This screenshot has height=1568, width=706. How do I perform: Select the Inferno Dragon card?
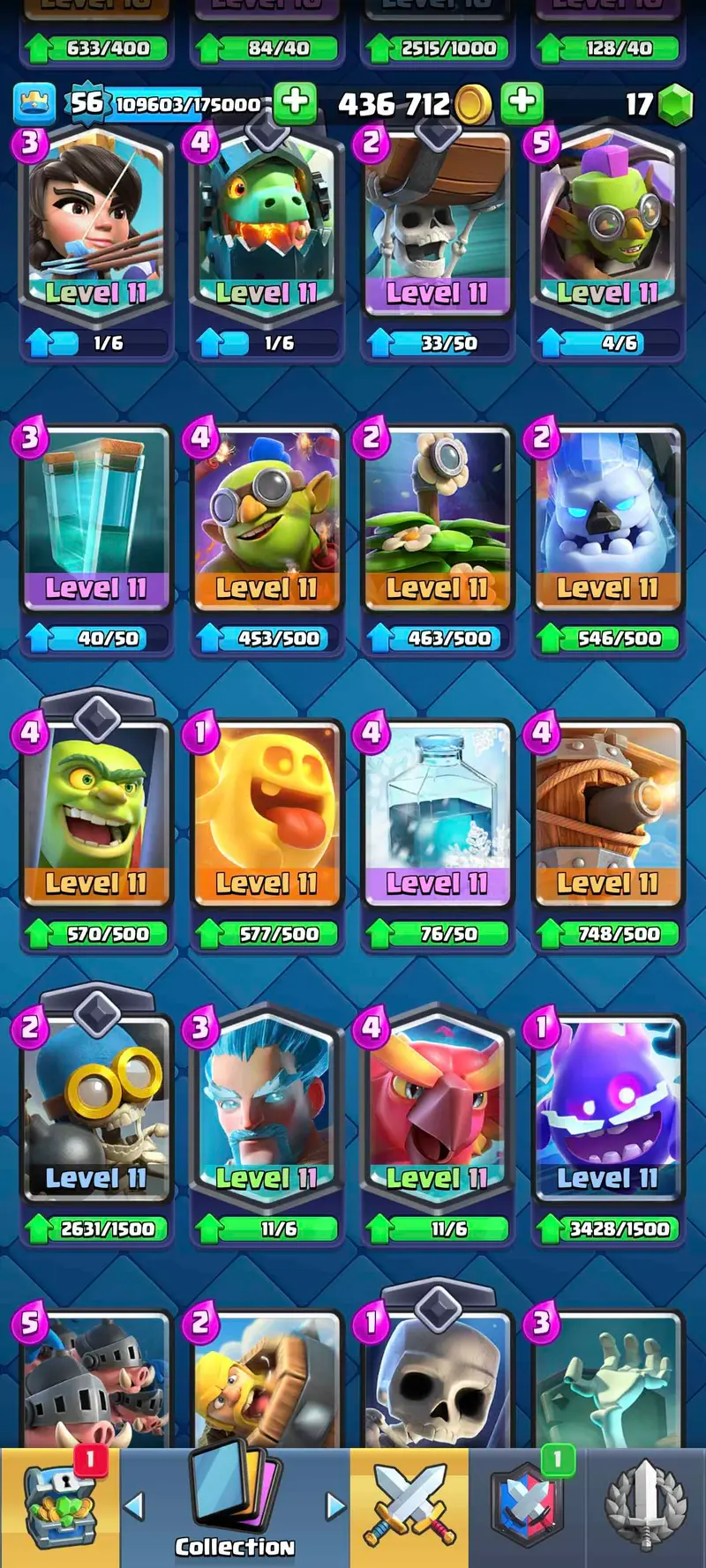point(266,229)
